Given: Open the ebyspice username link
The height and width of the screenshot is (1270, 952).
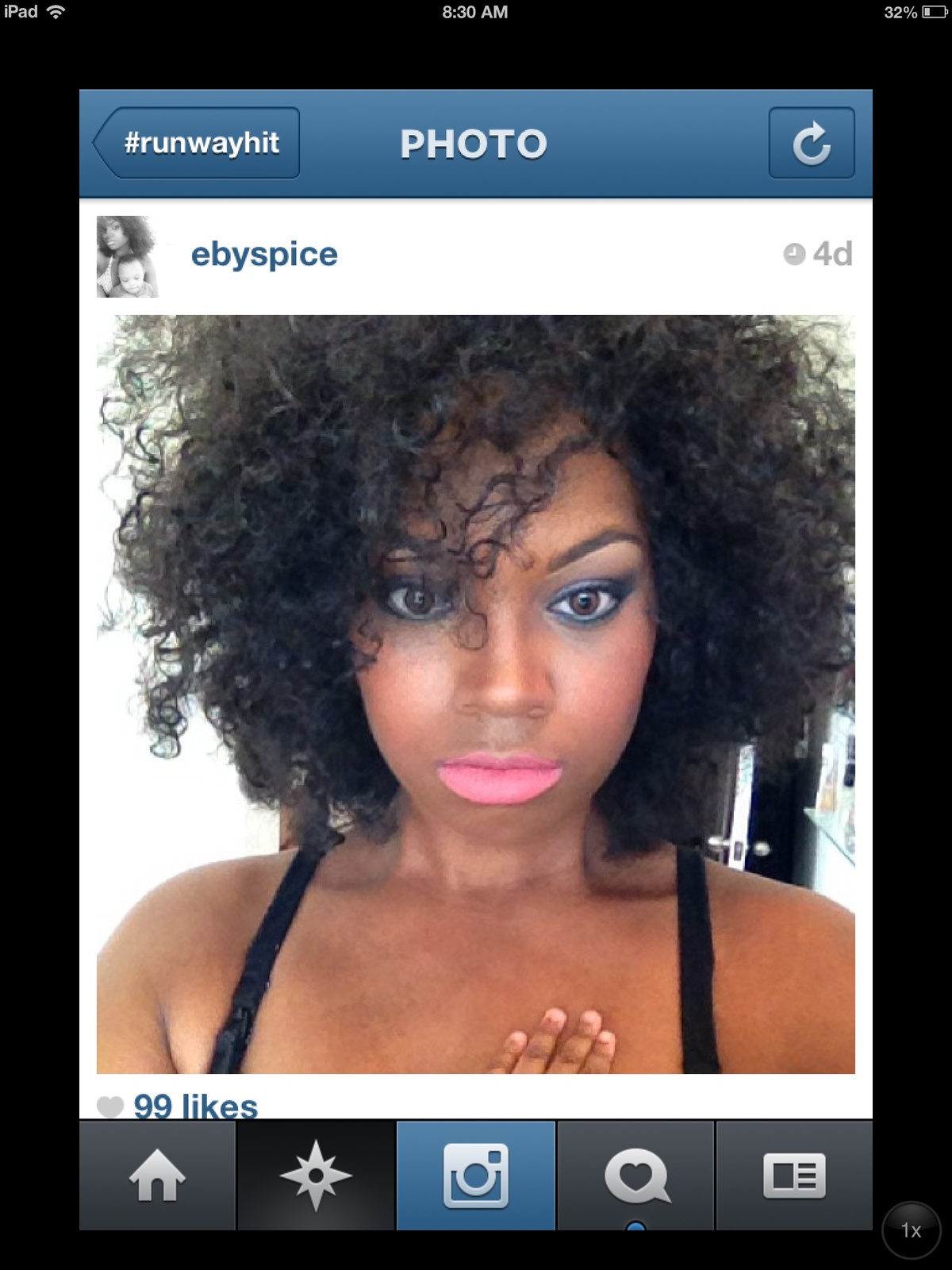Looking at the screenshot, I should coord(264,255).
